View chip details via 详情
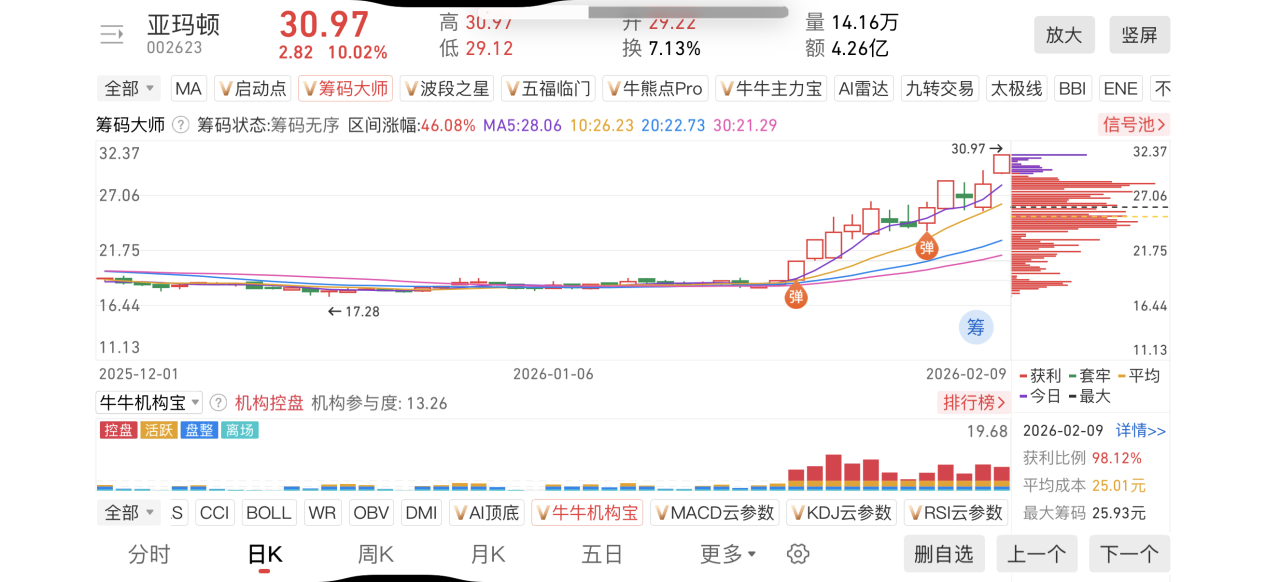1266x582 pixels. click(1141, 431)
